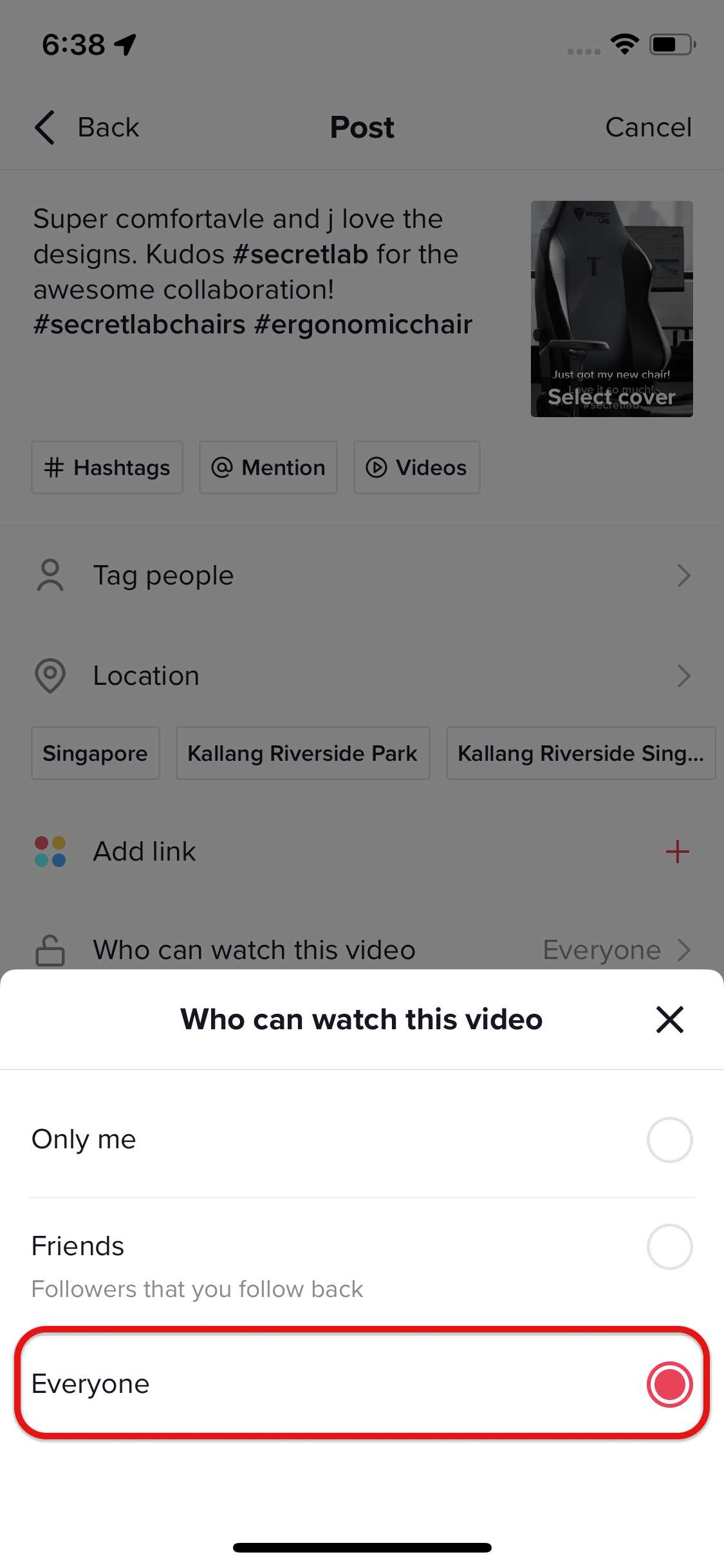Choose the Kallang Riverside Park location chip

coord(302,753)
